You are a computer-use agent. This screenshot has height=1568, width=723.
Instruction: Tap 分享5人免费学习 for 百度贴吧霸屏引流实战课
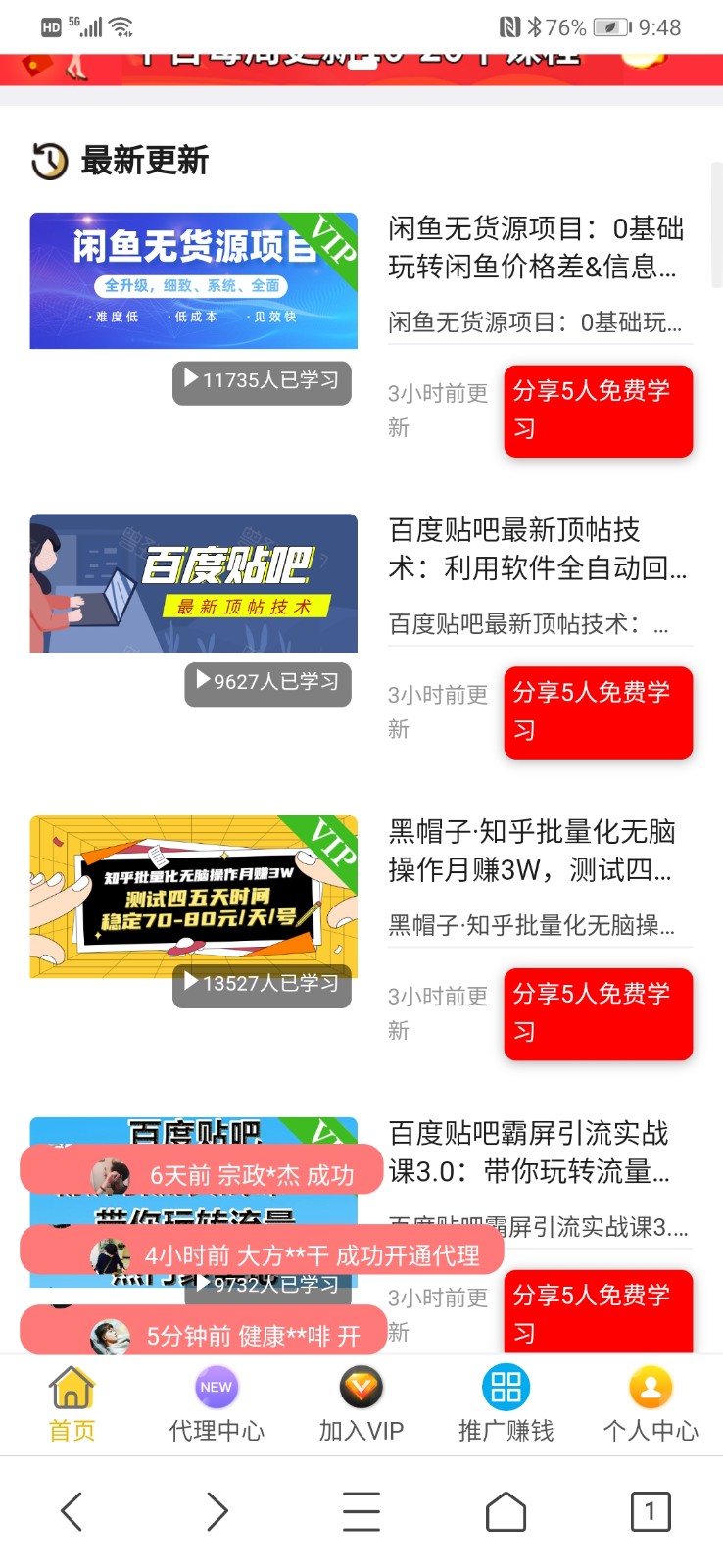pos(598,1311)
